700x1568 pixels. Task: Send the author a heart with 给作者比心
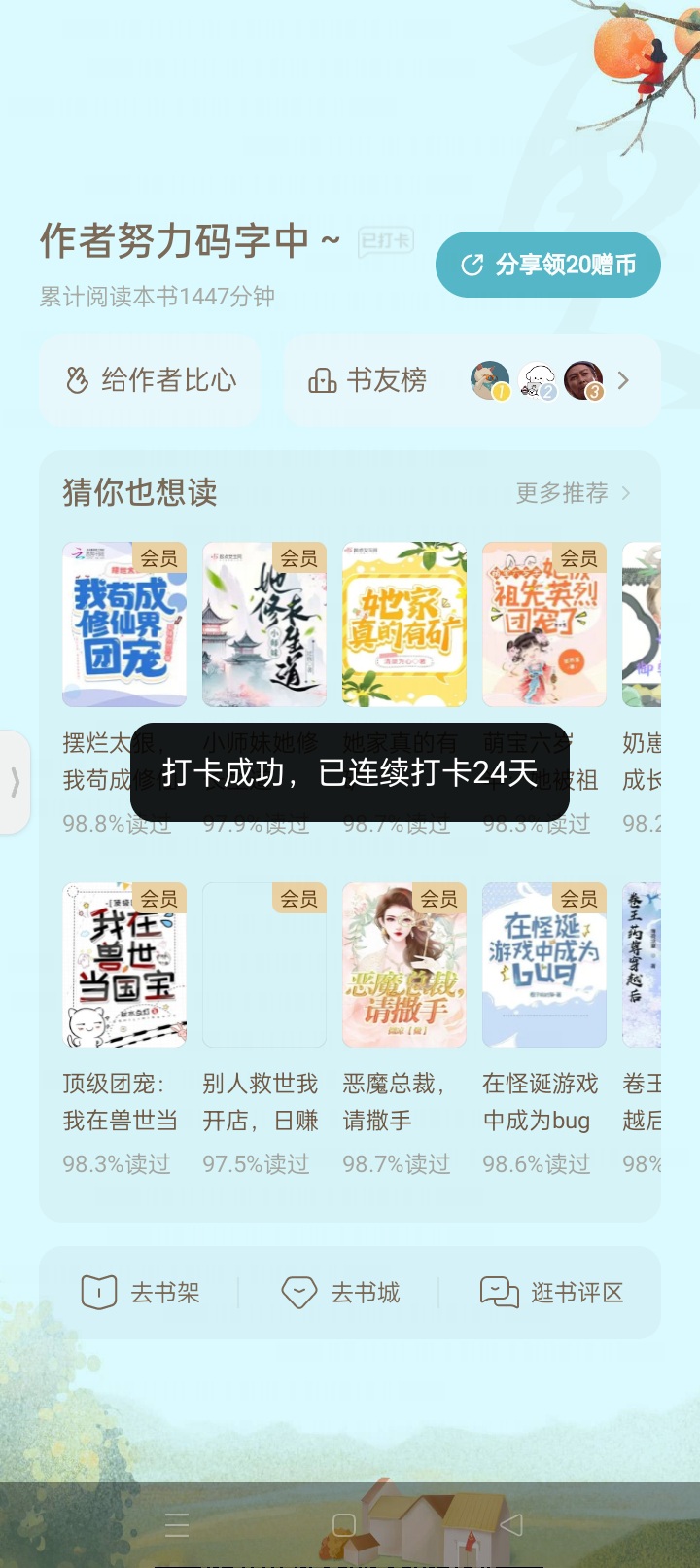[151, 380]
